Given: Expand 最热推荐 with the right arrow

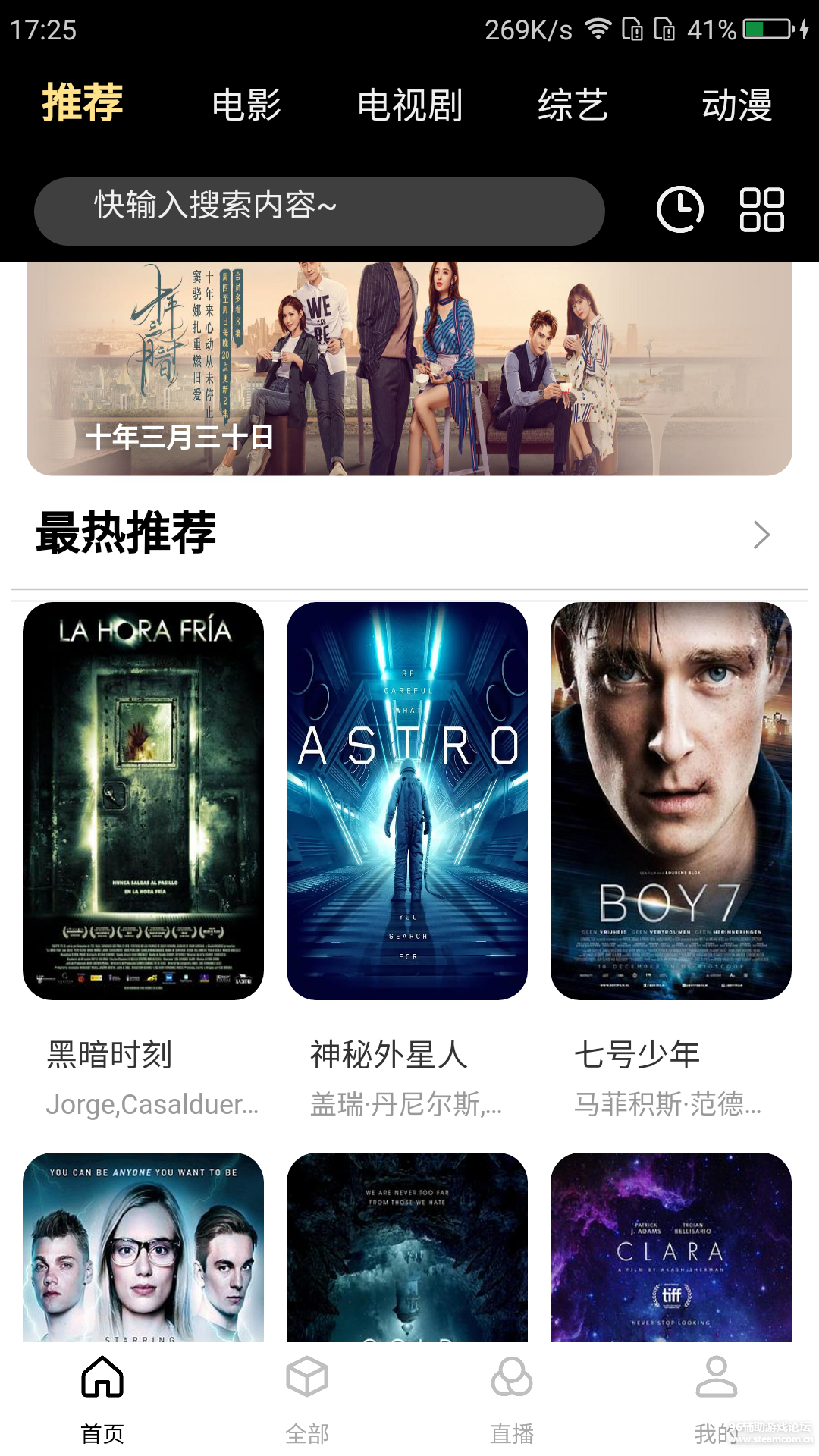Looking at the screenshot, I should point(761,535).
